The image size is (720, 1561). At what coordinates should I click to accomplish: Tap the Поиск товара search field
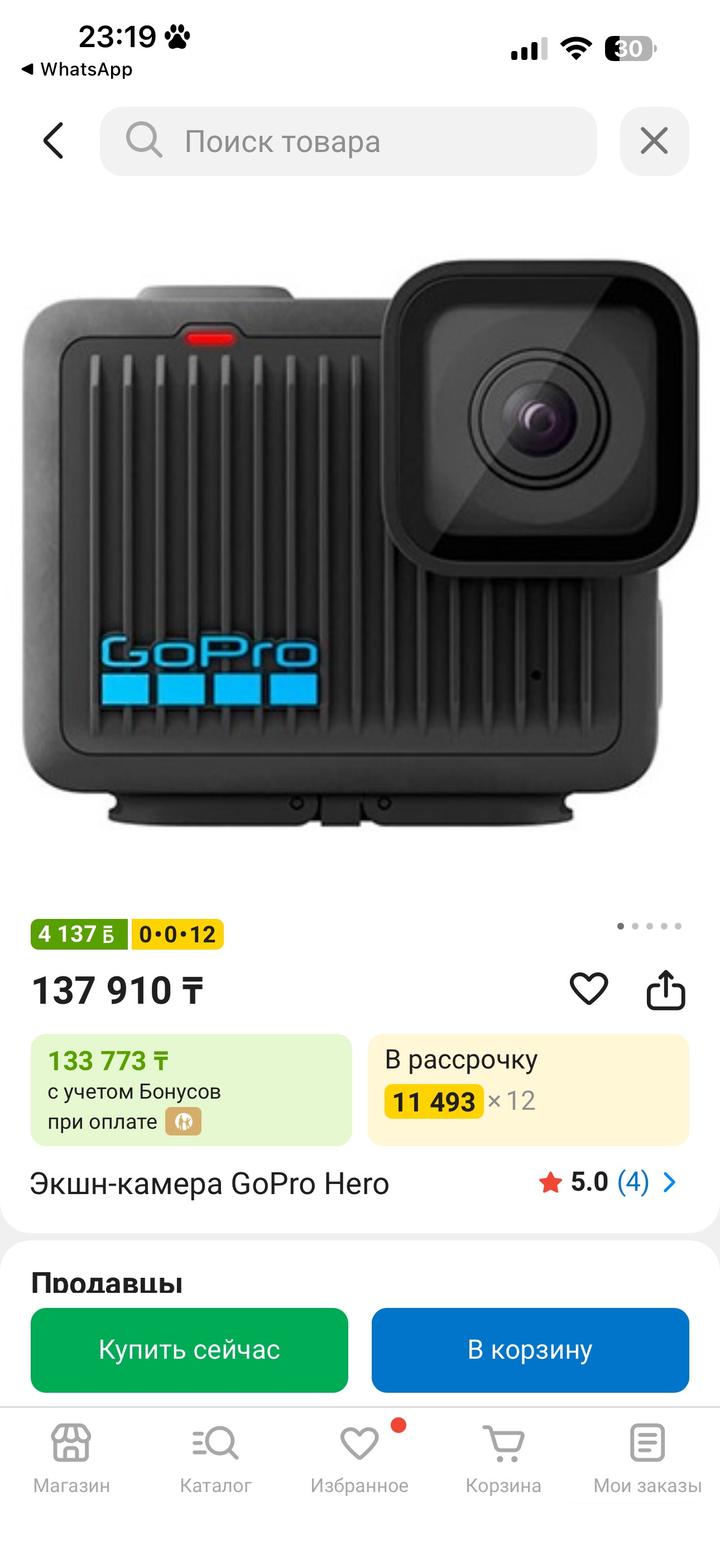[348, 141]
